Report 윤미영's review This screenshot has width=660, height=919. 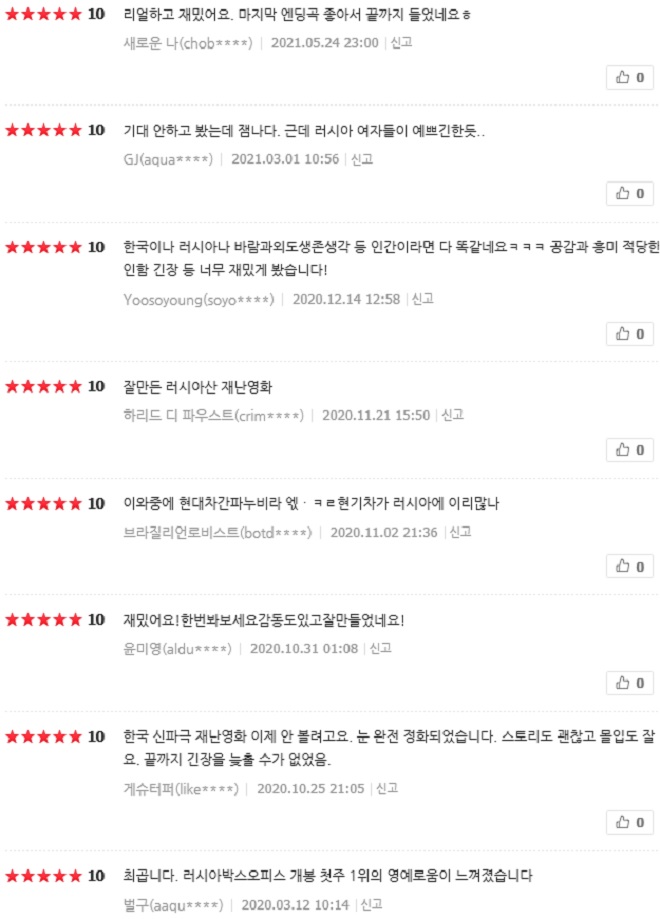tap(380, 648)
